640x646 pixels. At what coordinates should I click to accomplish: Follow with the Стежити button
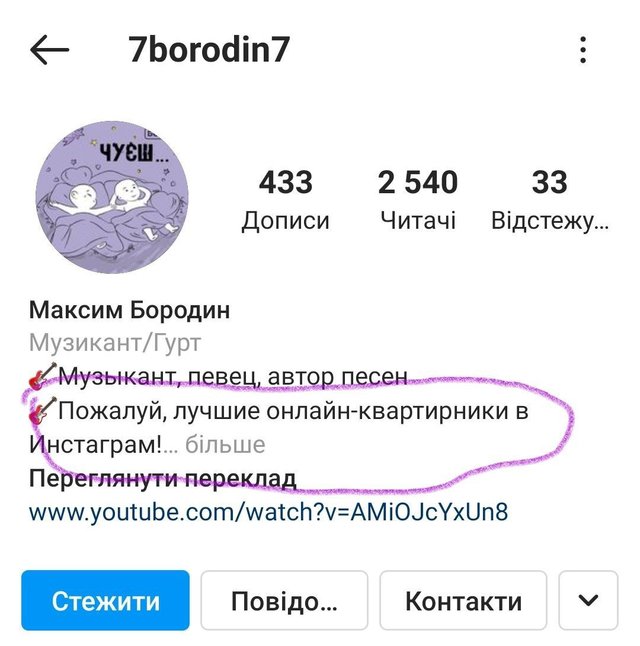coord(105,601)
